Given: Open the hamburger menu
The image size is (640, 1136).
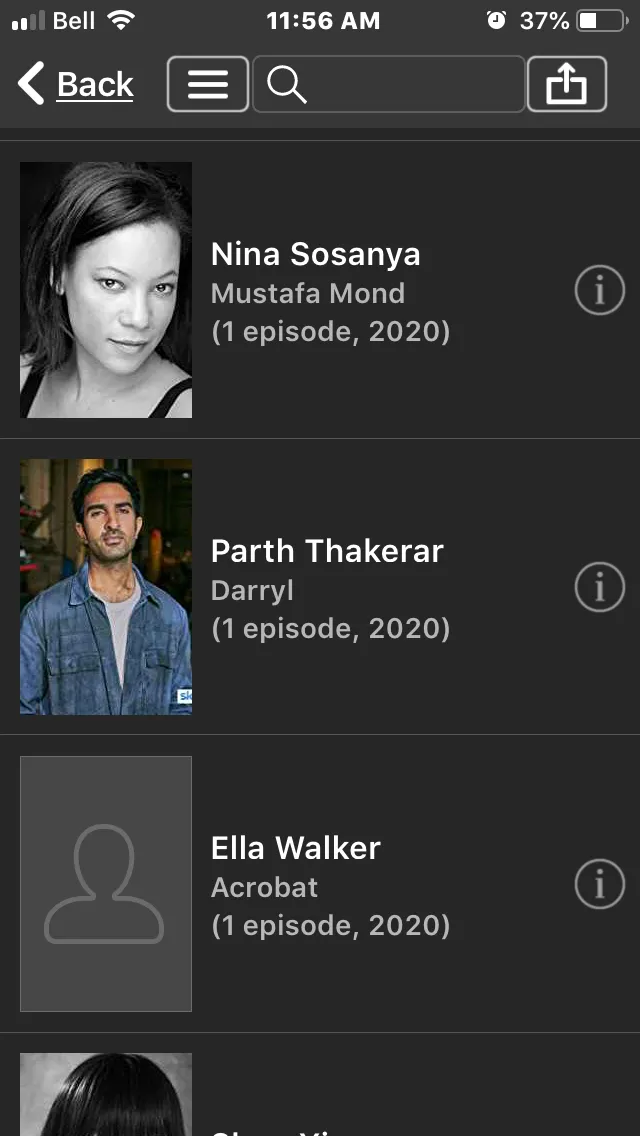Looking at the screenshot, I should [x=208, y=84].
